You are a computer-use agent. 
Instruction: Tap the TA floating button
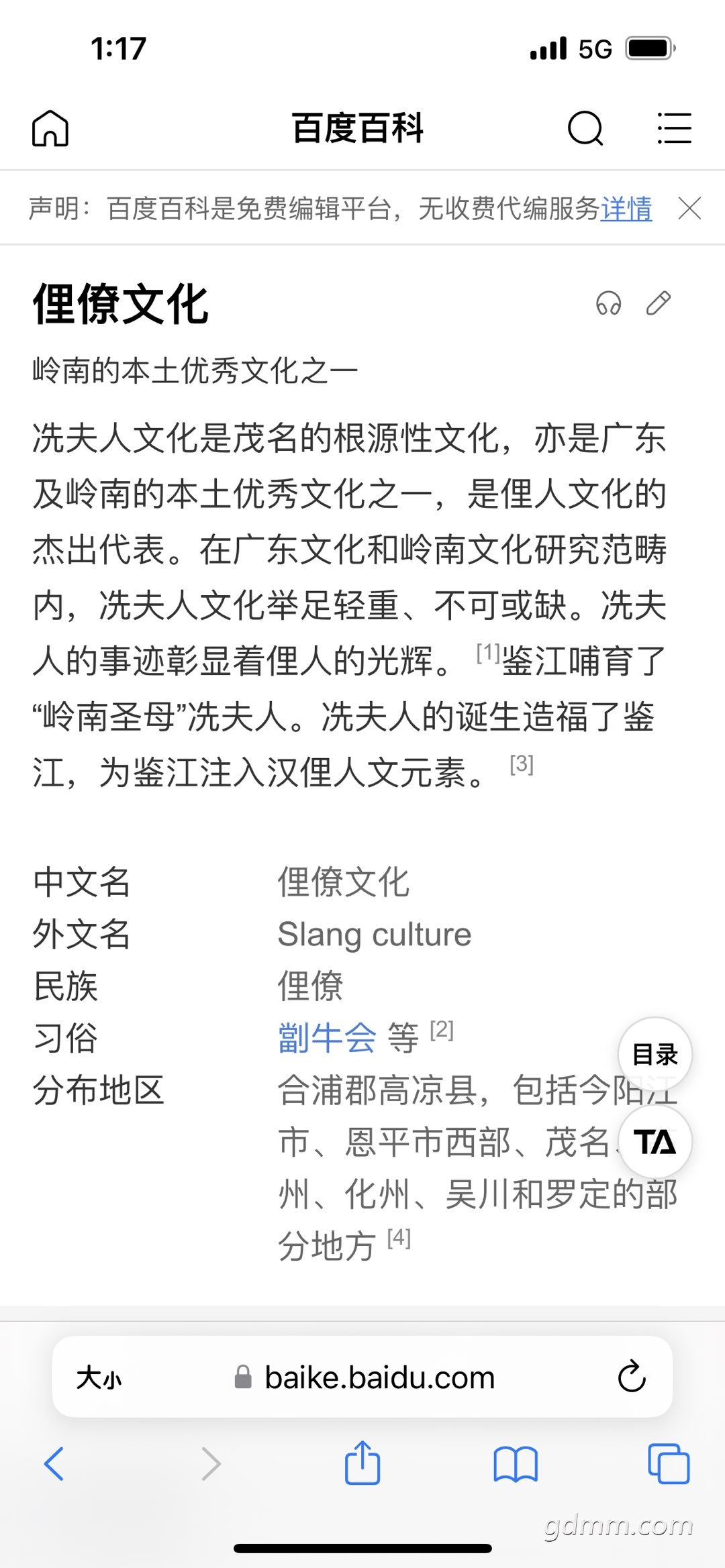pyautogui.click(x=655, y=1142)
